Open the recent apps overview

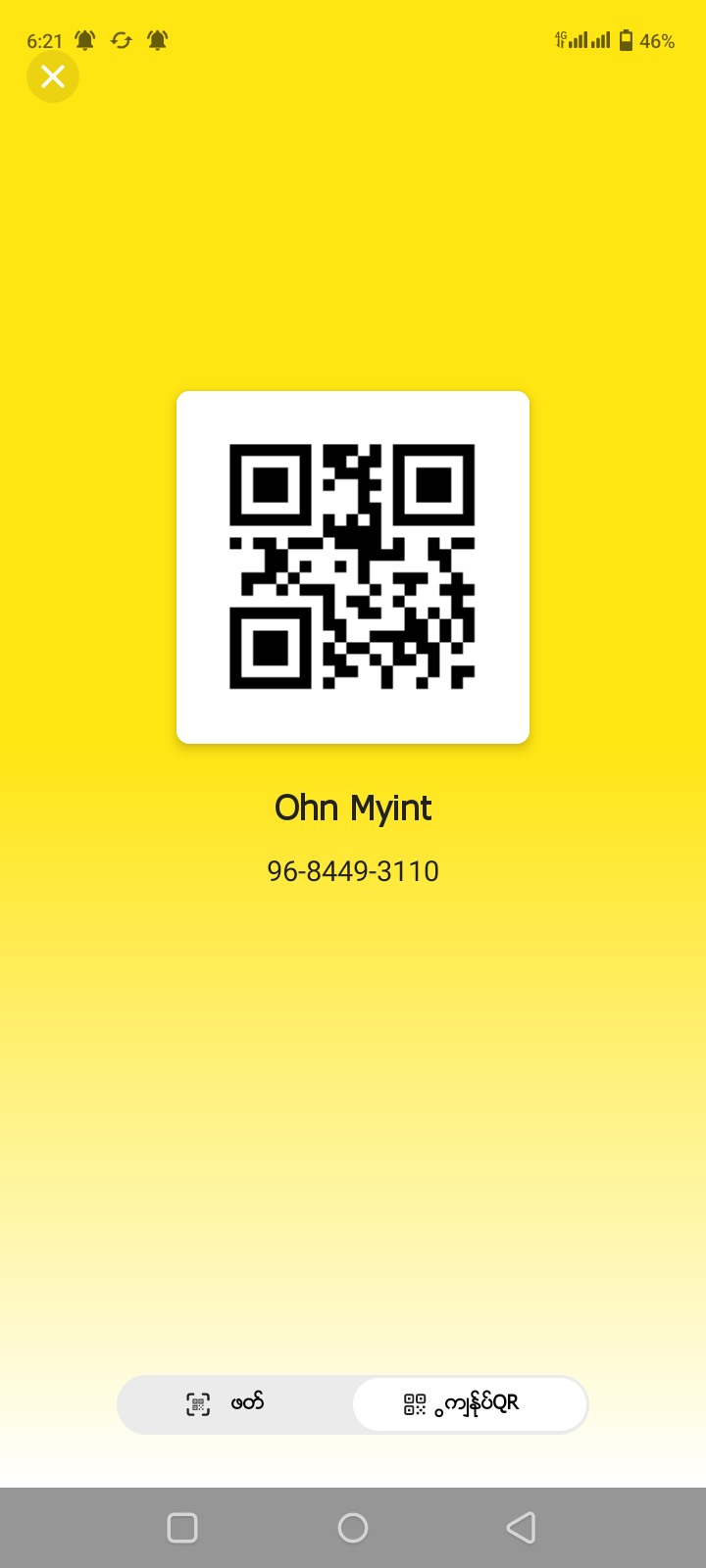click(x=182, y=1528)
